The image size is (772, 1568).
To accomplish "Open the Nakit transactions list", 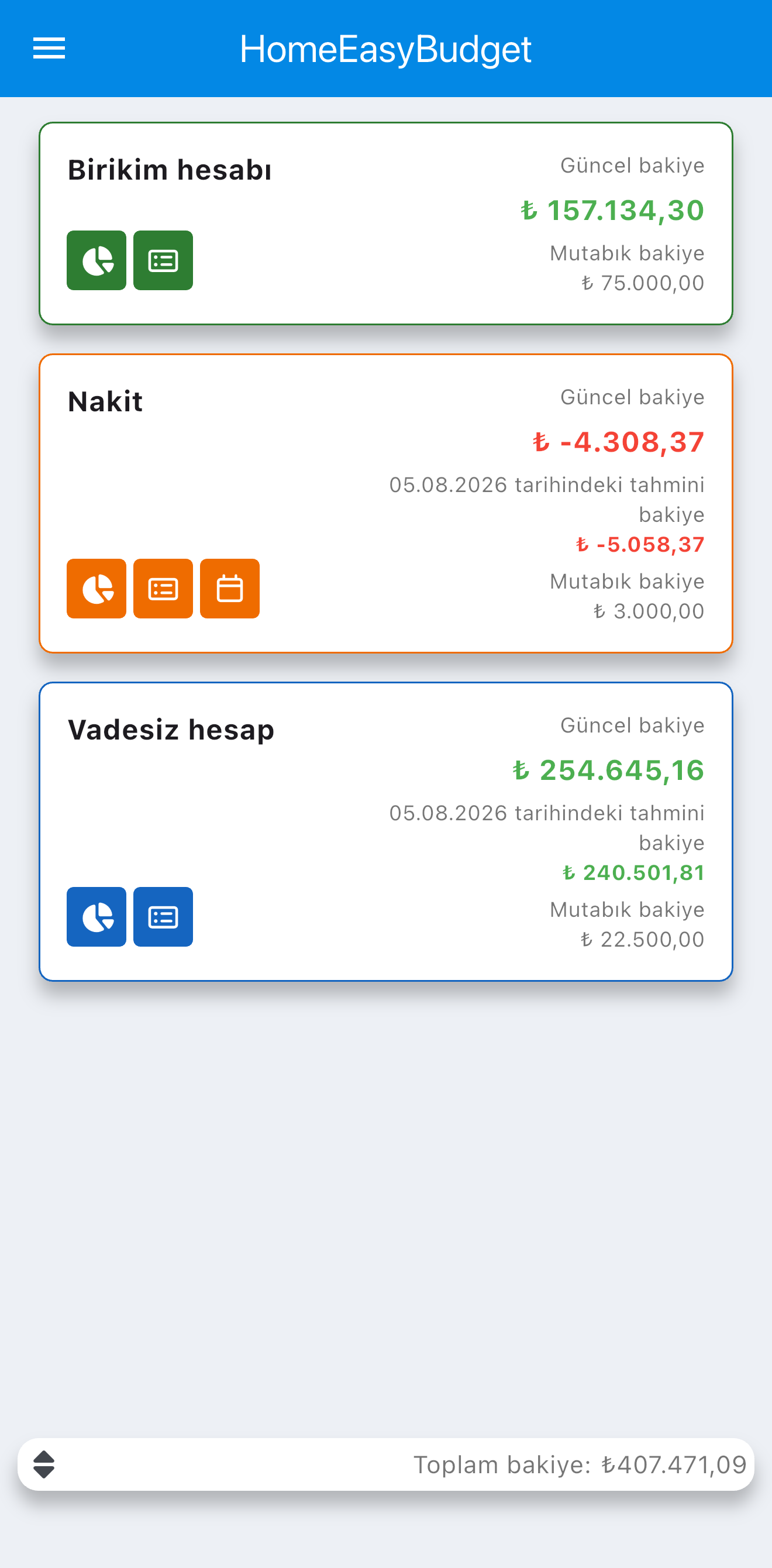I will tap(163, 589).
